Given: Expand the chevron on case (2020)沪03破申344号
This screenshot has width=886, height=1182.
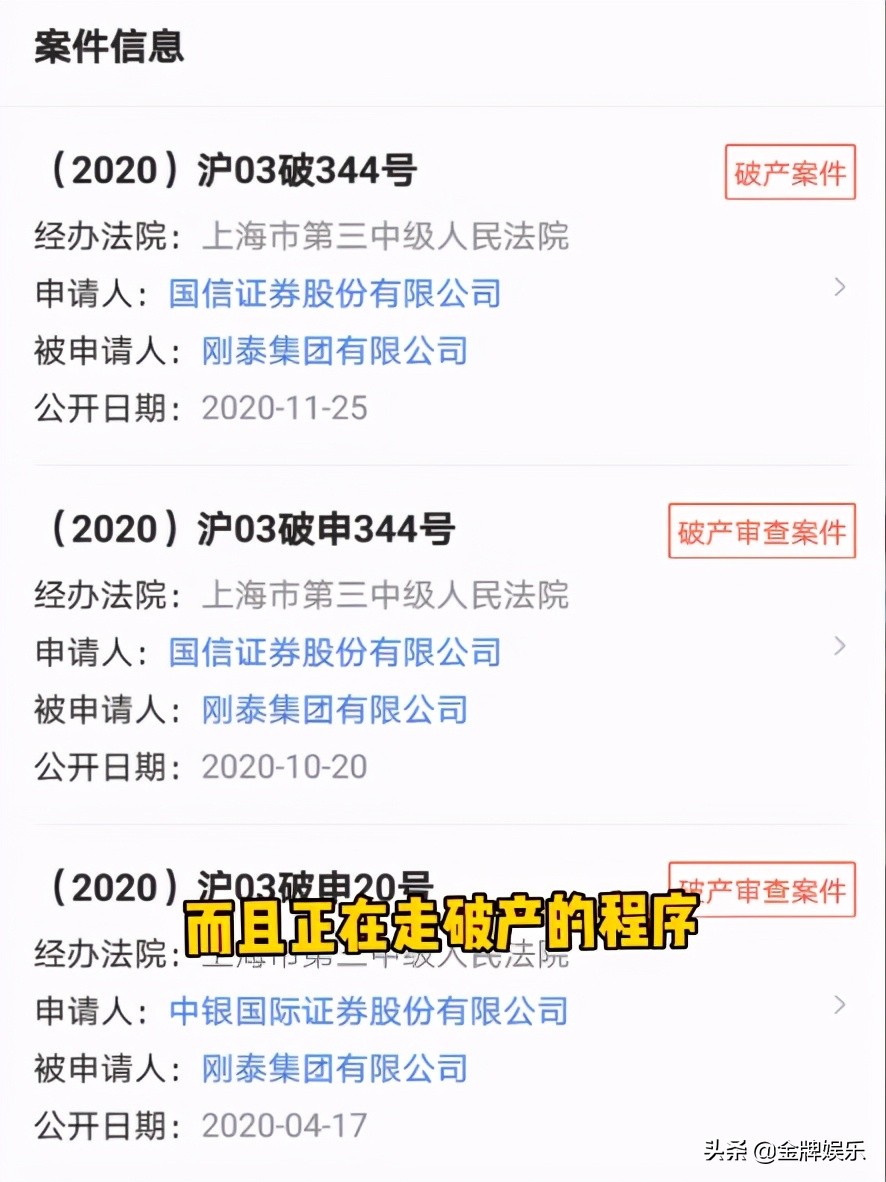Looking at the screenshot, I should (x=839, y=646).
